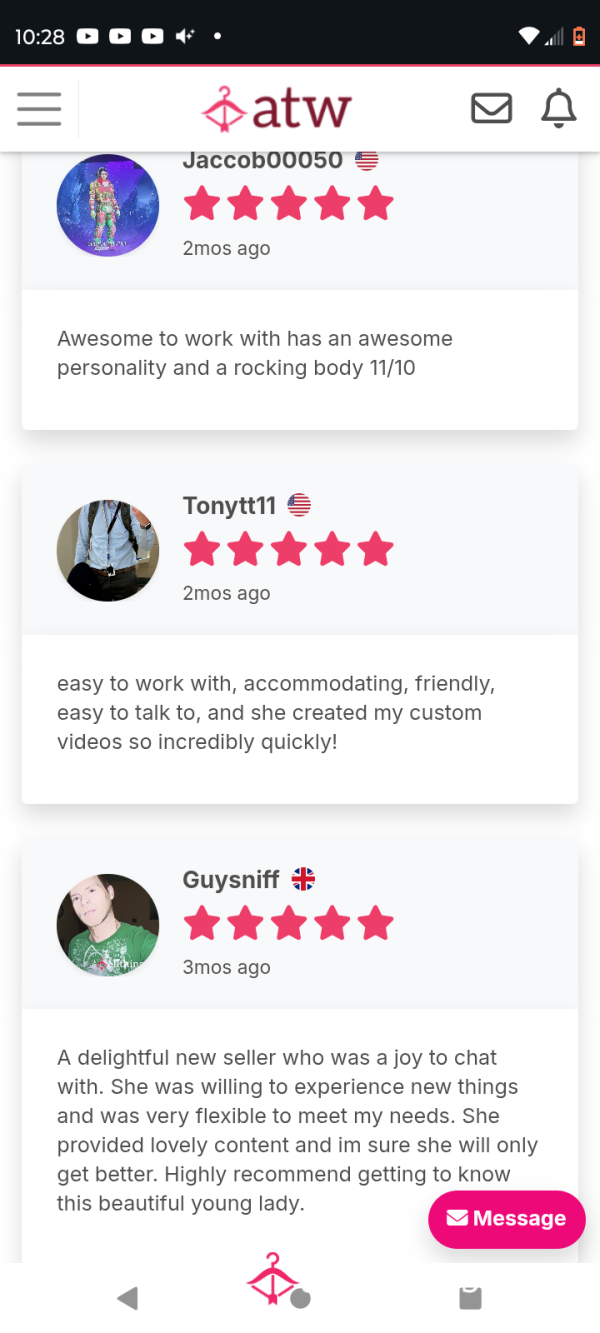Go back with the system back button

pyautogui.click(x=127, y=1298)
